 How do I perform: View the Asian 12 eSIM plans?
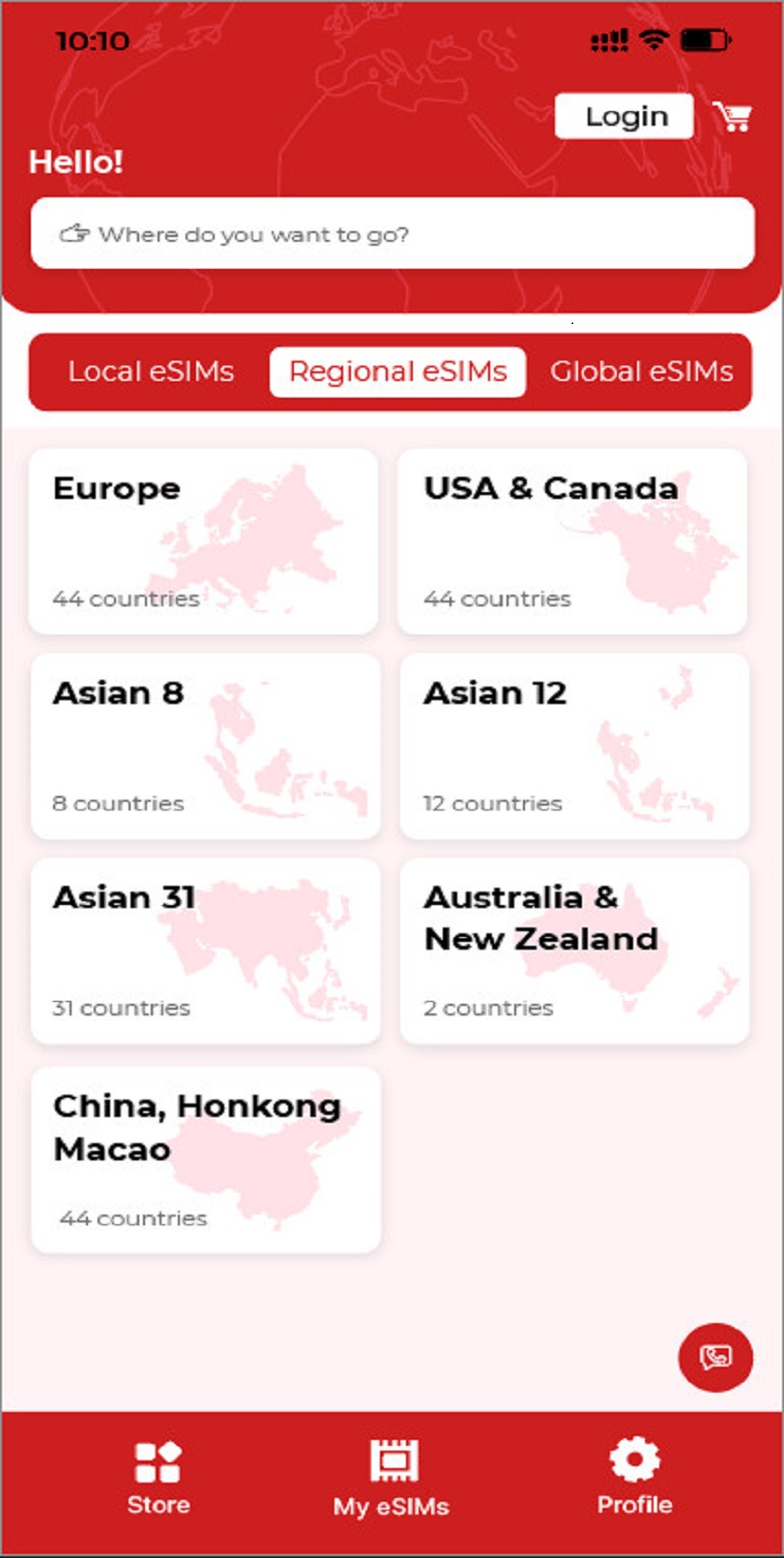pos(573,746)
